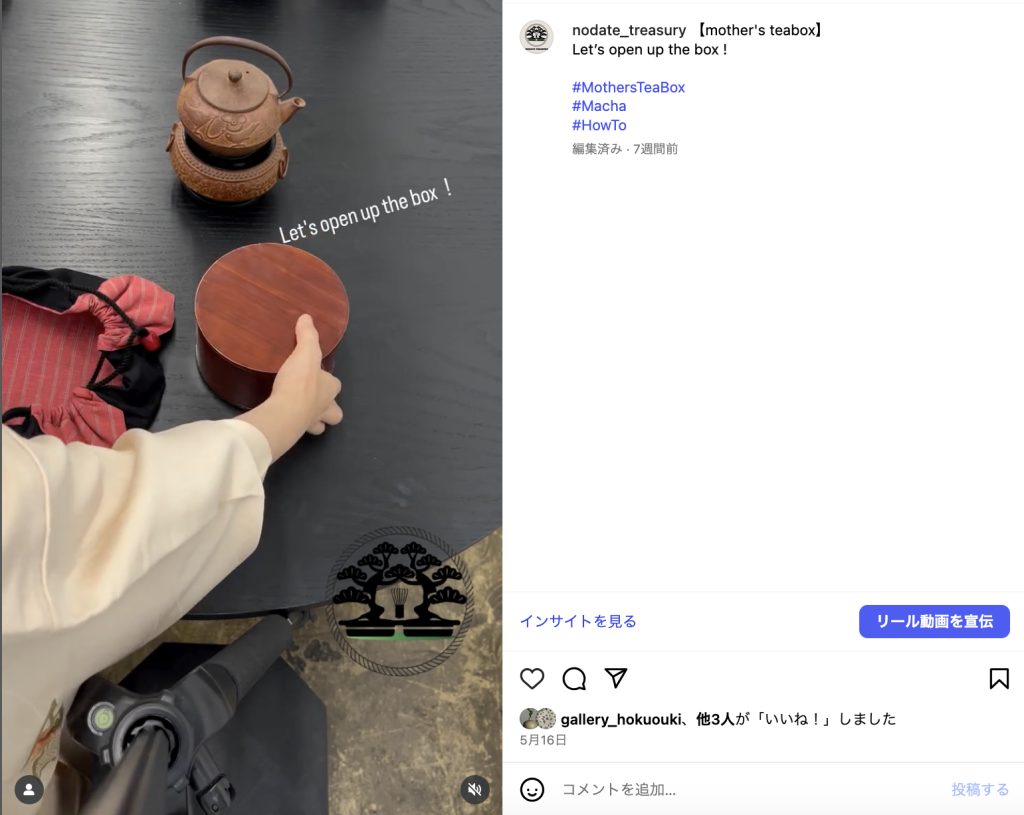Screen dimensions: 1024x815
Task: Tap the nodate_treasury profile avatar
Action: pos(536,36)
